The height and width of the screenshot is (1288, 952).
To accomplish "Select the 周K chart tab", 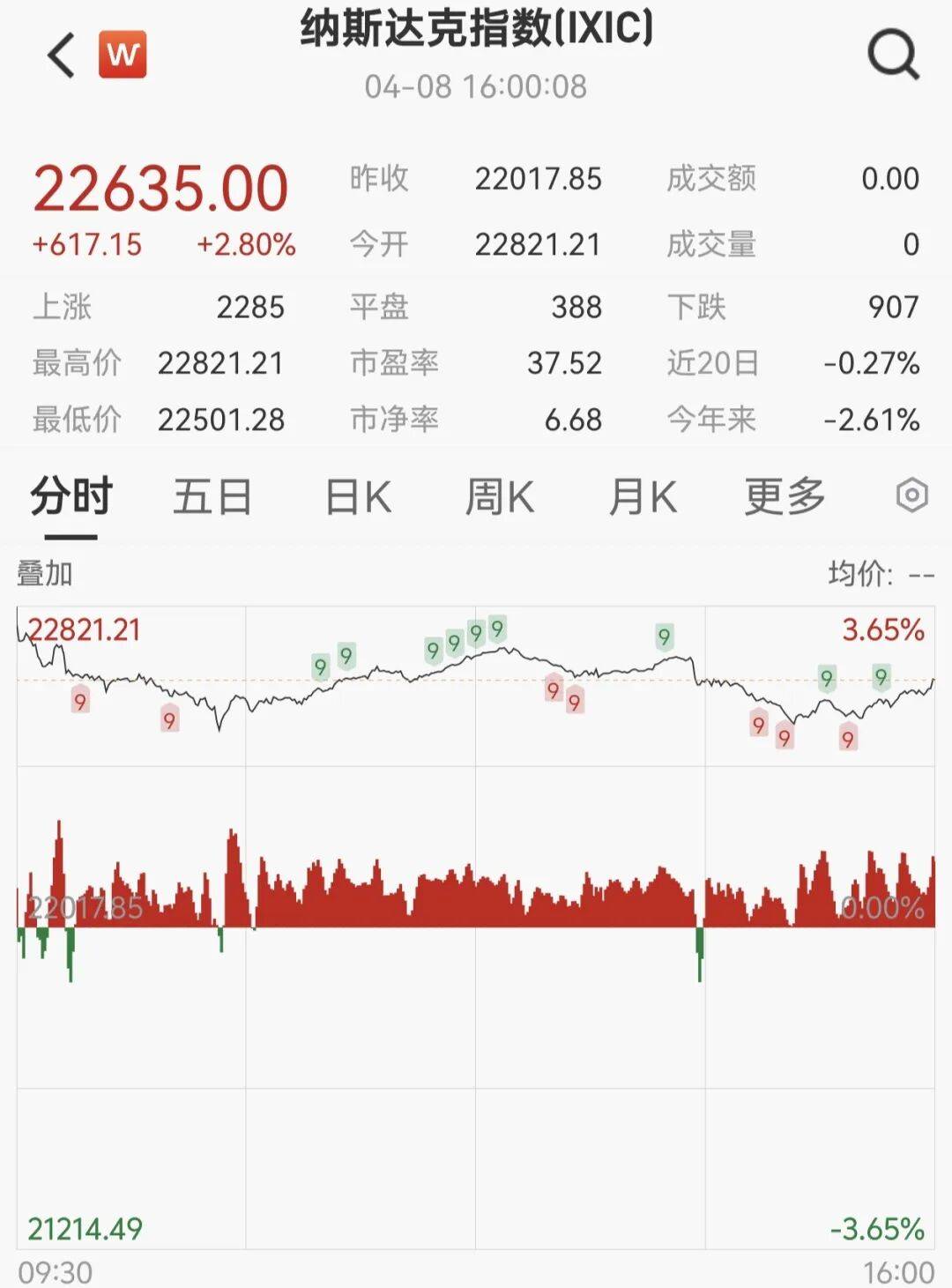I will pyautogui.click(x=500, y=496).
